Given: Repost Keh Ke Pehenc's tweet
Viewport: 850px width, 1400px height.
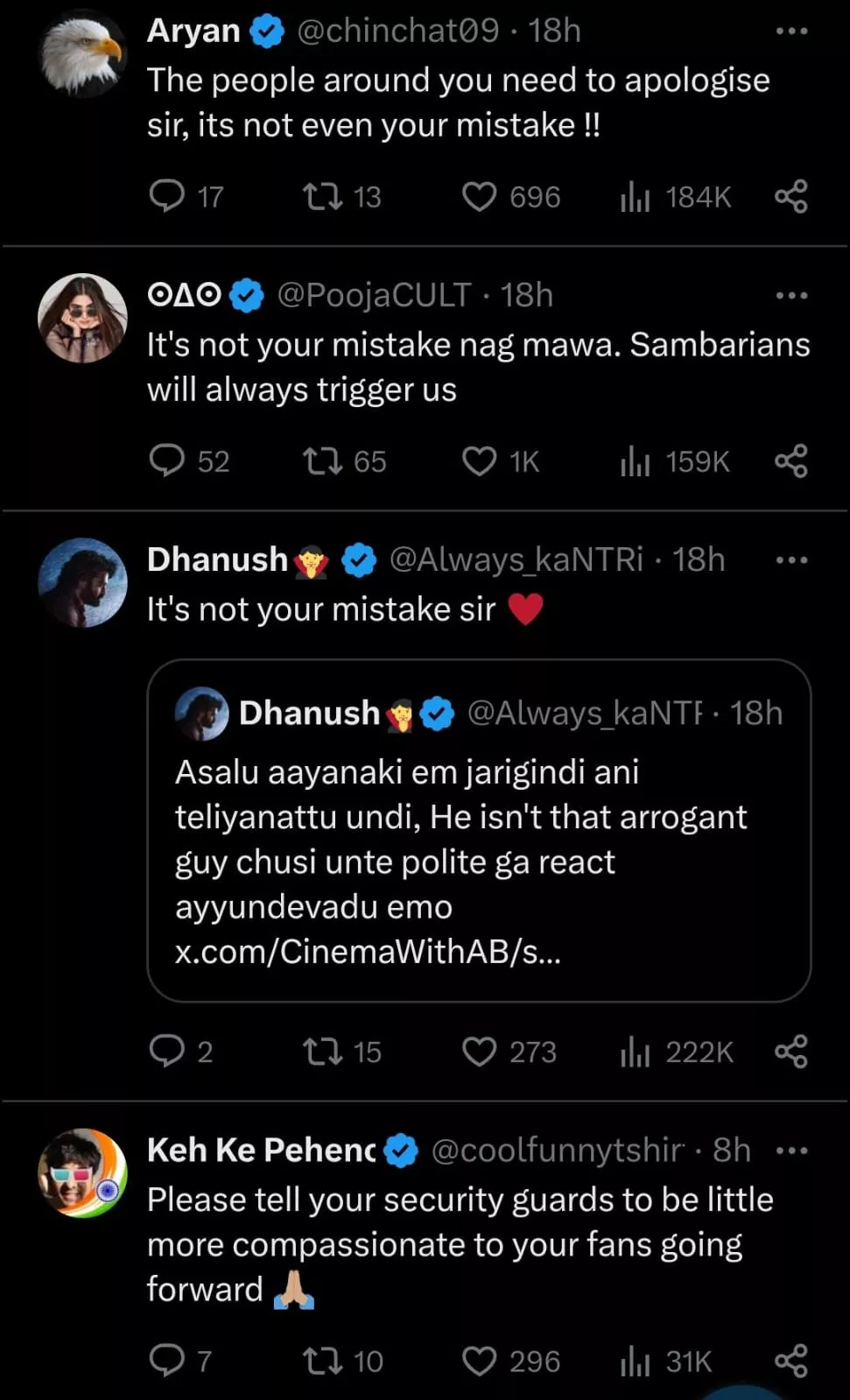Looking at the screenshot, I should [x=322, y=1361].
